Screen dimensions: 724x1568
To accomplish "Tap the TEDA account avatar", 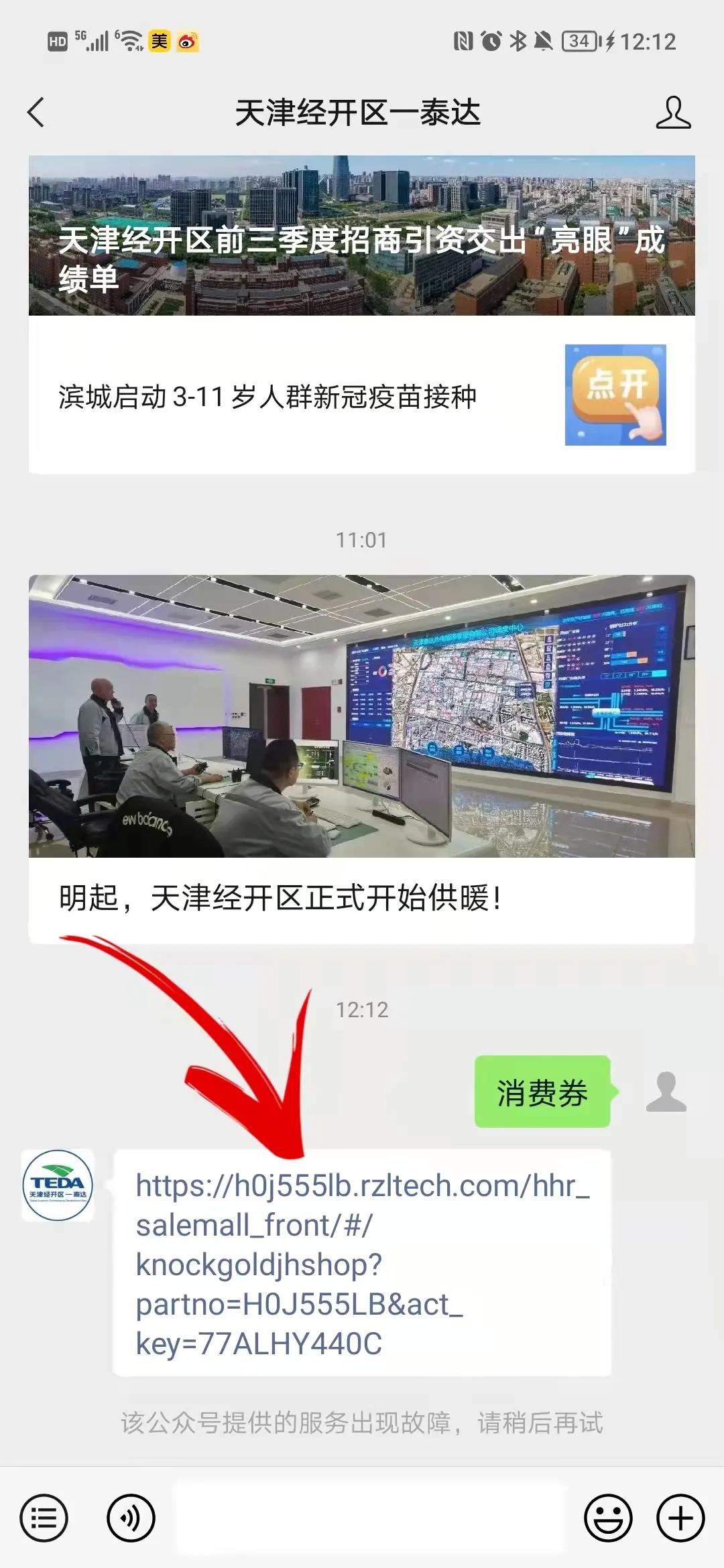I will click(58, 1185).
